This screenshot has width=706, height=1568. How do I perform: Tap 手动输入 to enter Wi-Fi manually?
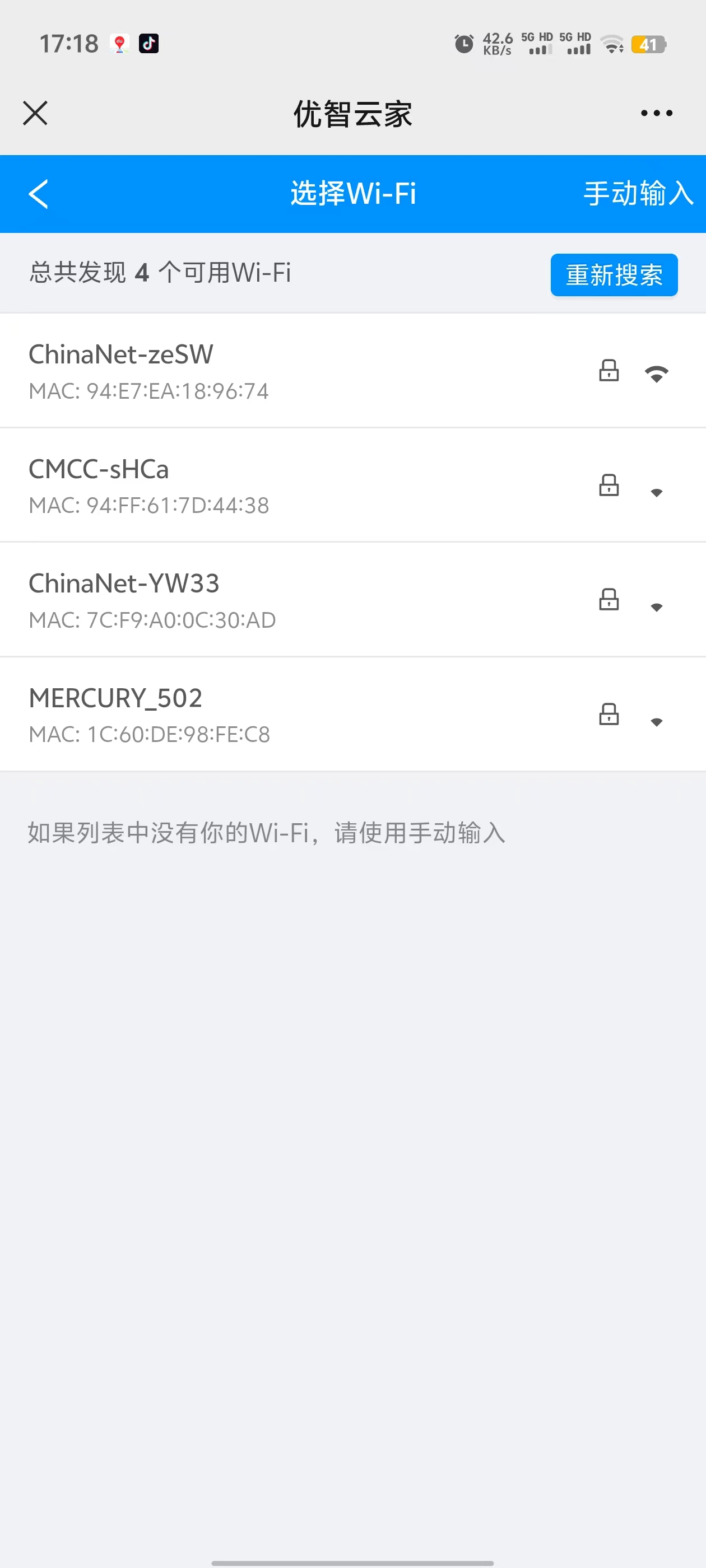pyautogui.click(x=638, y=194)
